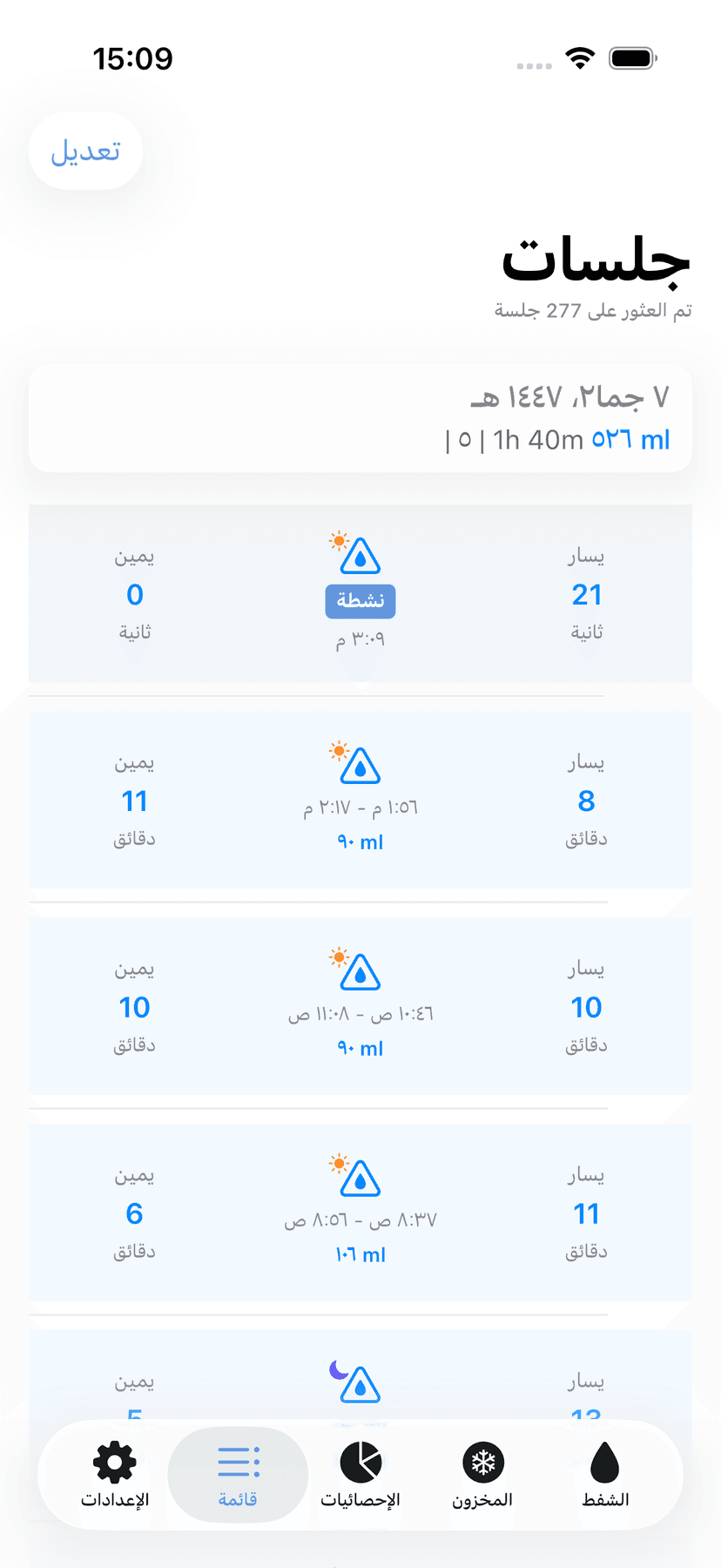Switch to the المخزون stock tab
721x1568 pixels.
482,1475
